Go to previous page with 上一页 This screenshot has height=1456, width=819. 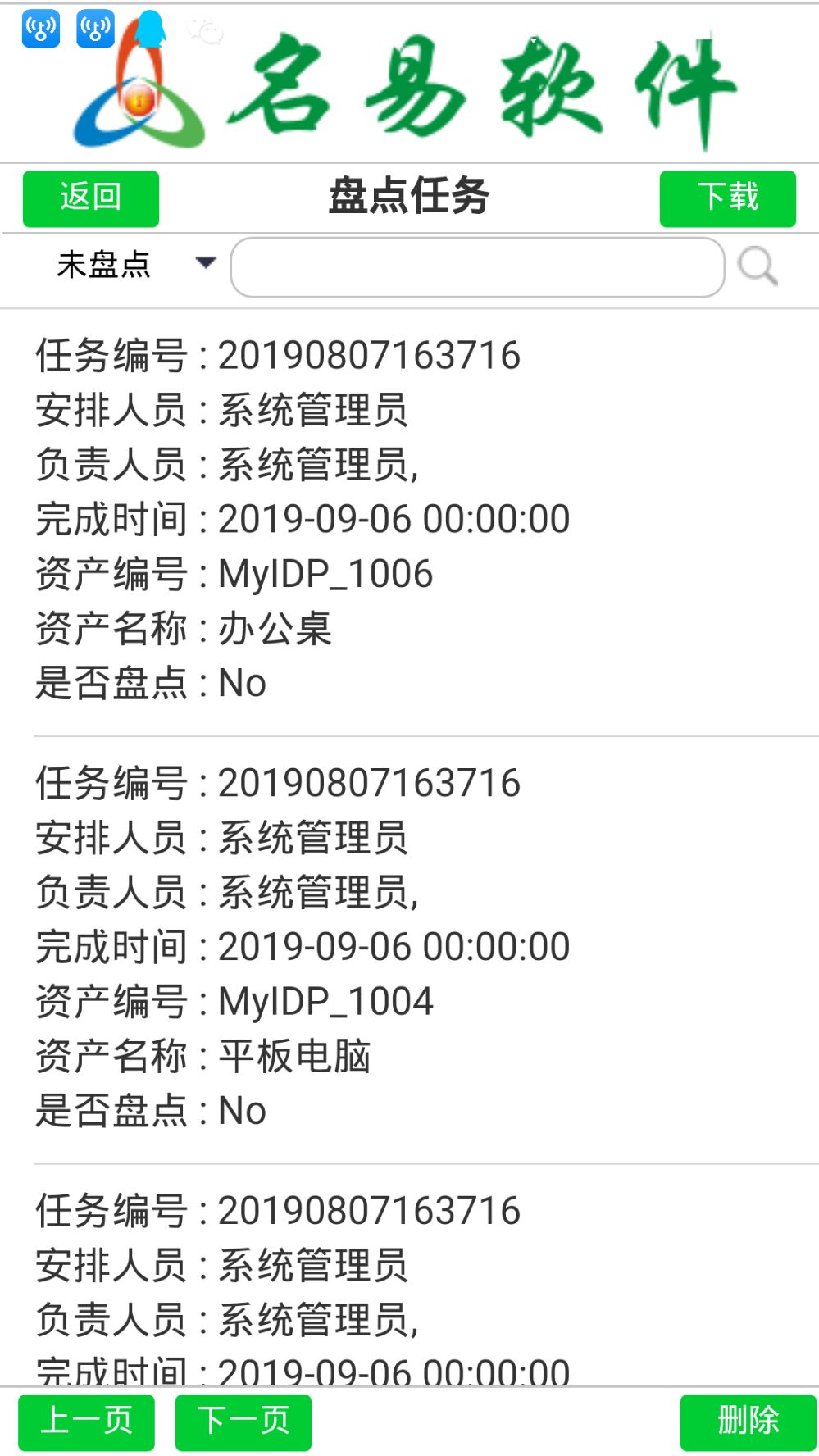point(86,1422)
